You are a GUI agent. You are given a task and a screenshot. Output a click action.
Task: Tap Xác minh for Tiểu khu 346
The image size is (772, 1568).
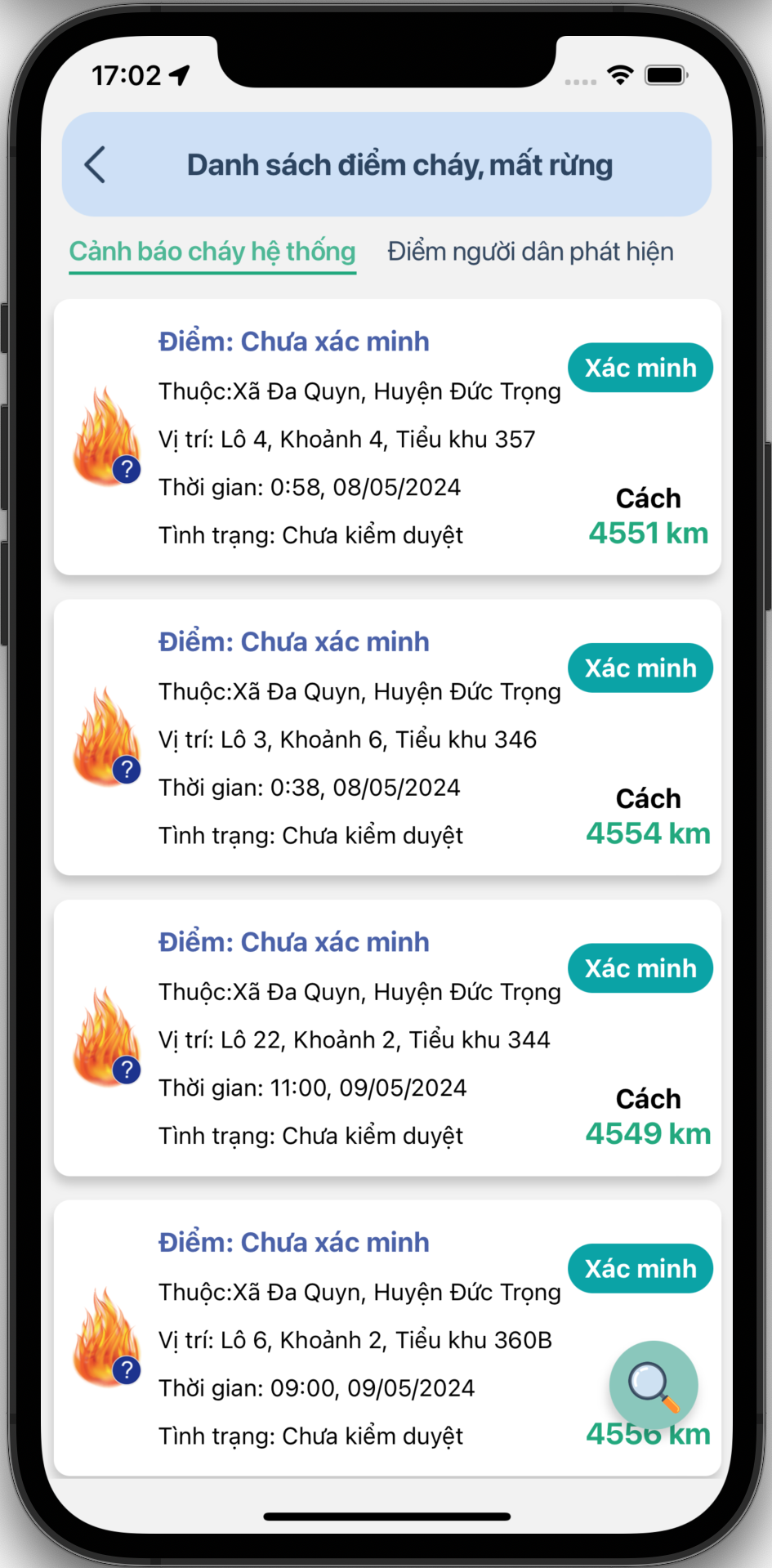640,668
